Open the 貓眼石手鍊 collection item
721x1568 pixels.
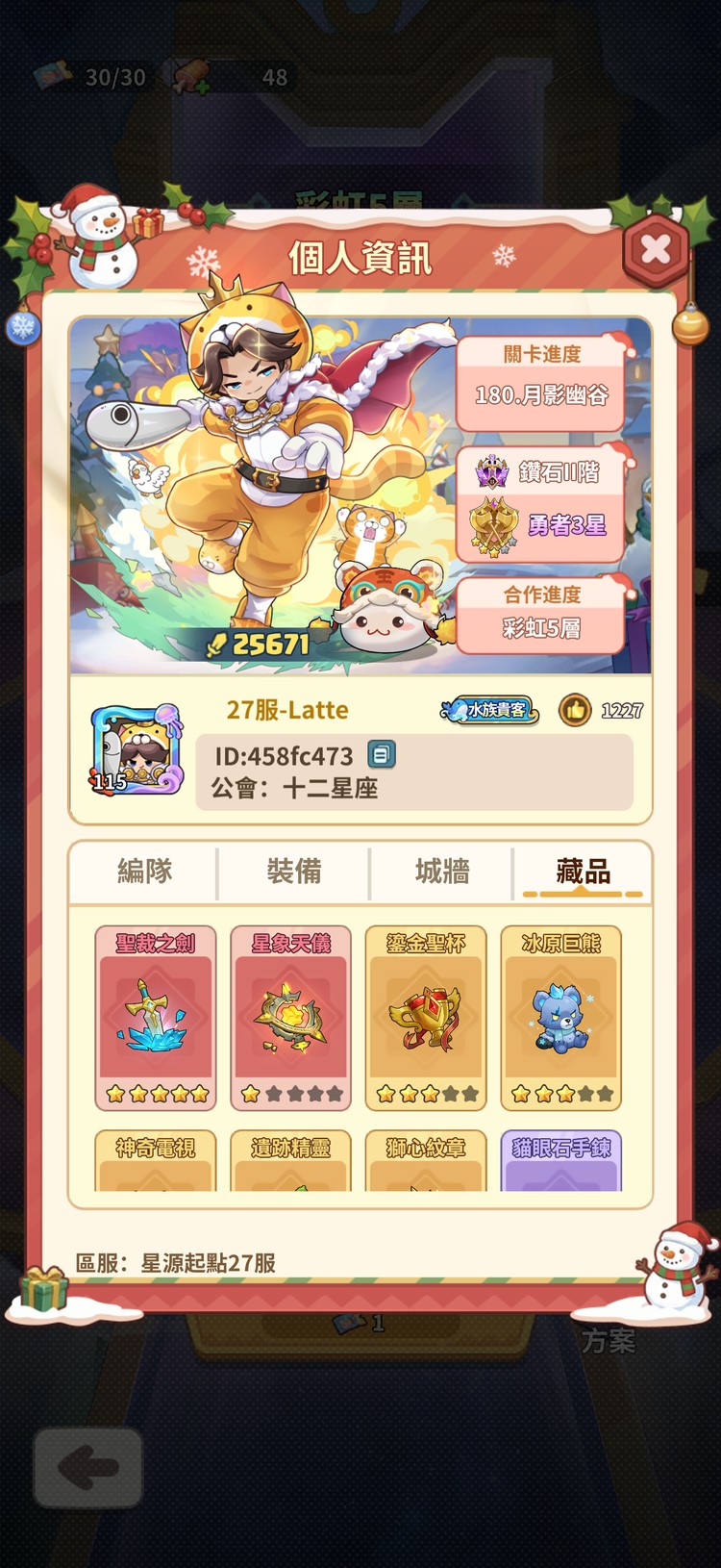(562, 1161)
